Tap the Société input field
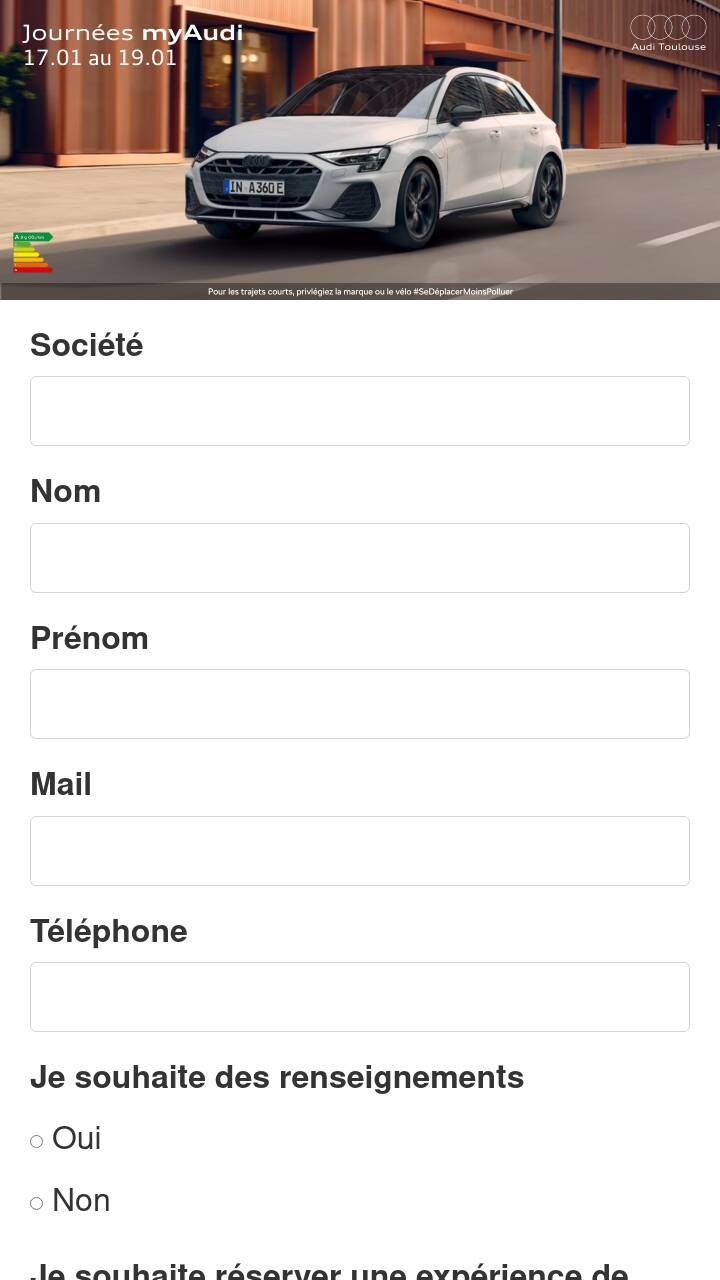Image resolution: width=720 pixels, height=1280 pixels. (360, 411)
